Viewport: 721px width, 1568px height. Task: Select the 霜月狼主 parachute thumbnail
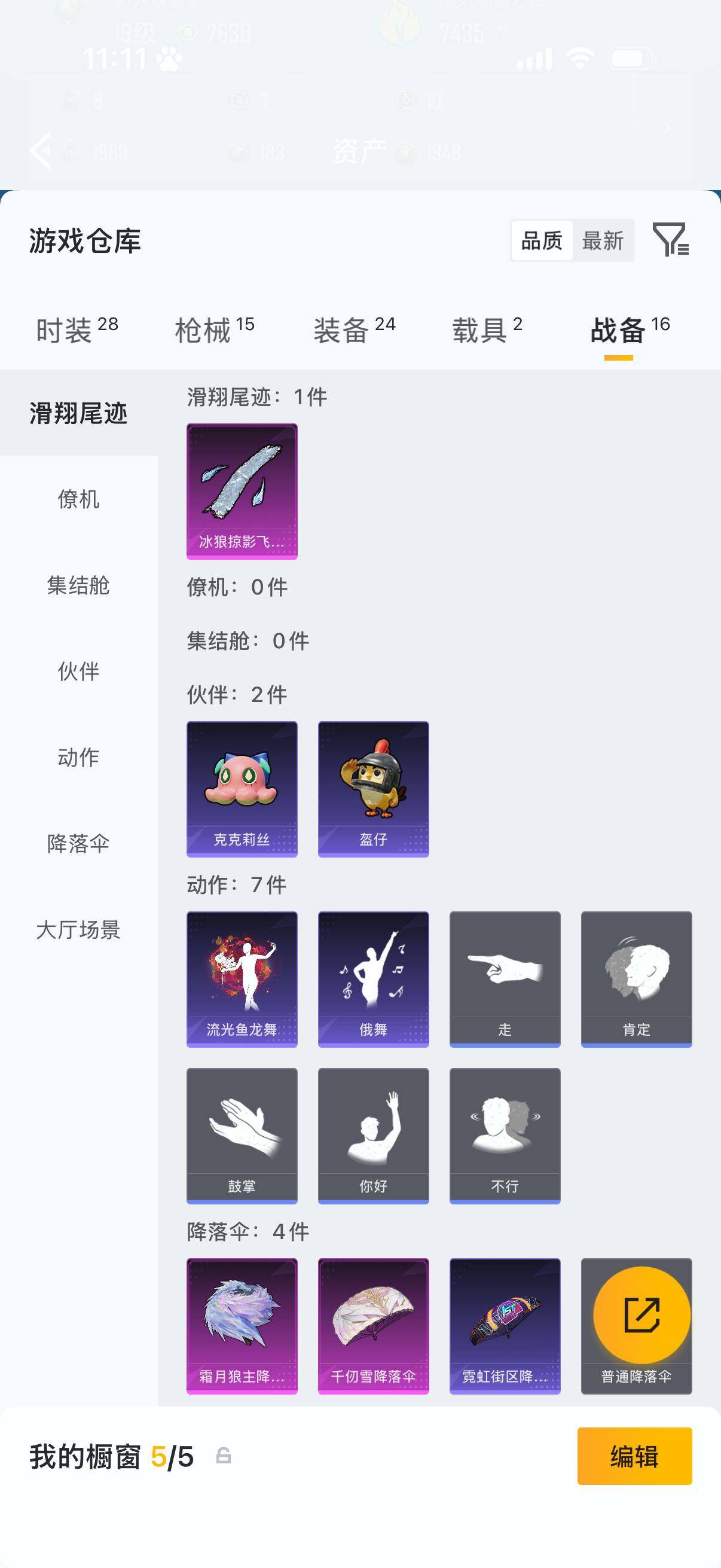(242, 1327)
